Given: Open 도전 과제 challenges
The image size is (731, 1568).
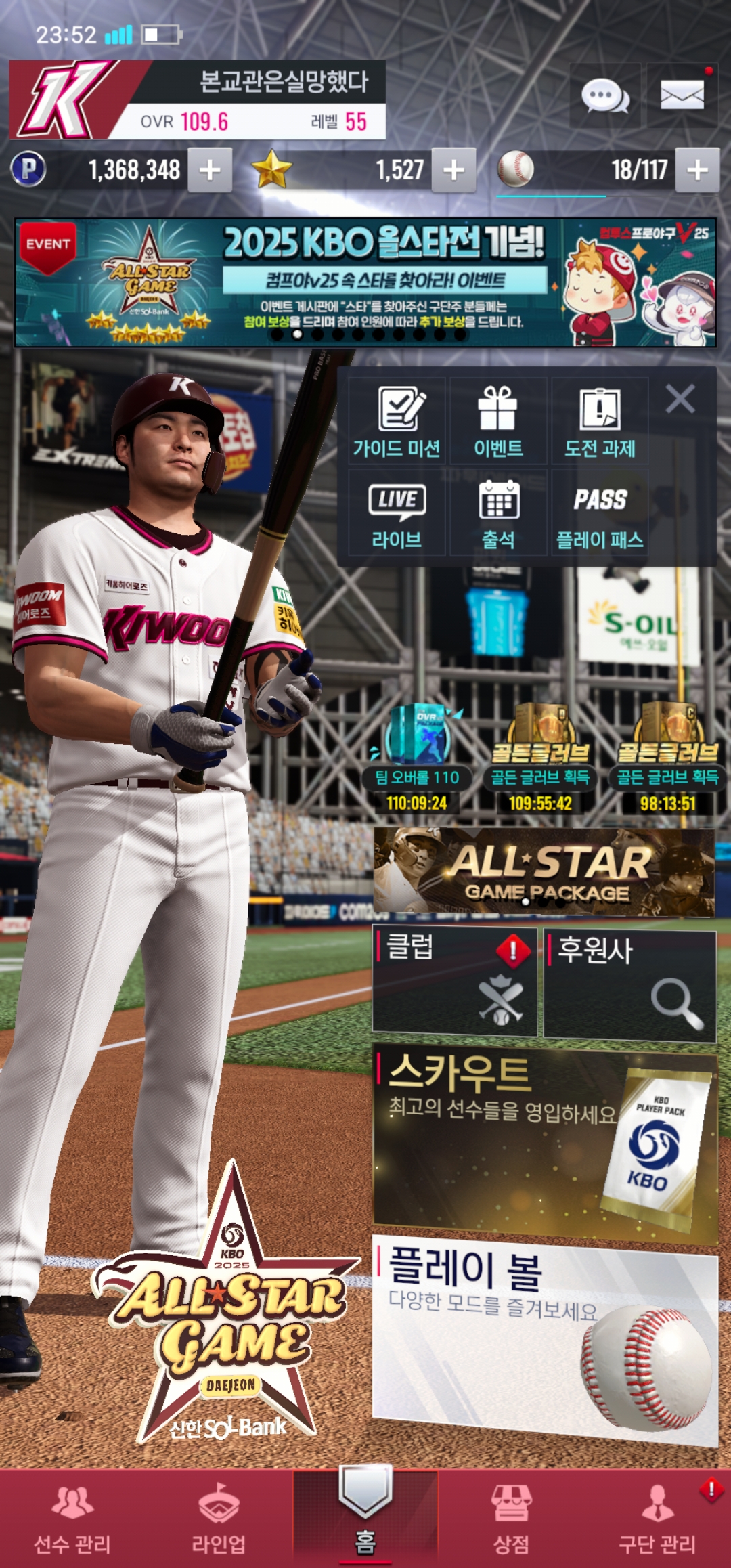Looking at the screenshot, I should (600, 421).
